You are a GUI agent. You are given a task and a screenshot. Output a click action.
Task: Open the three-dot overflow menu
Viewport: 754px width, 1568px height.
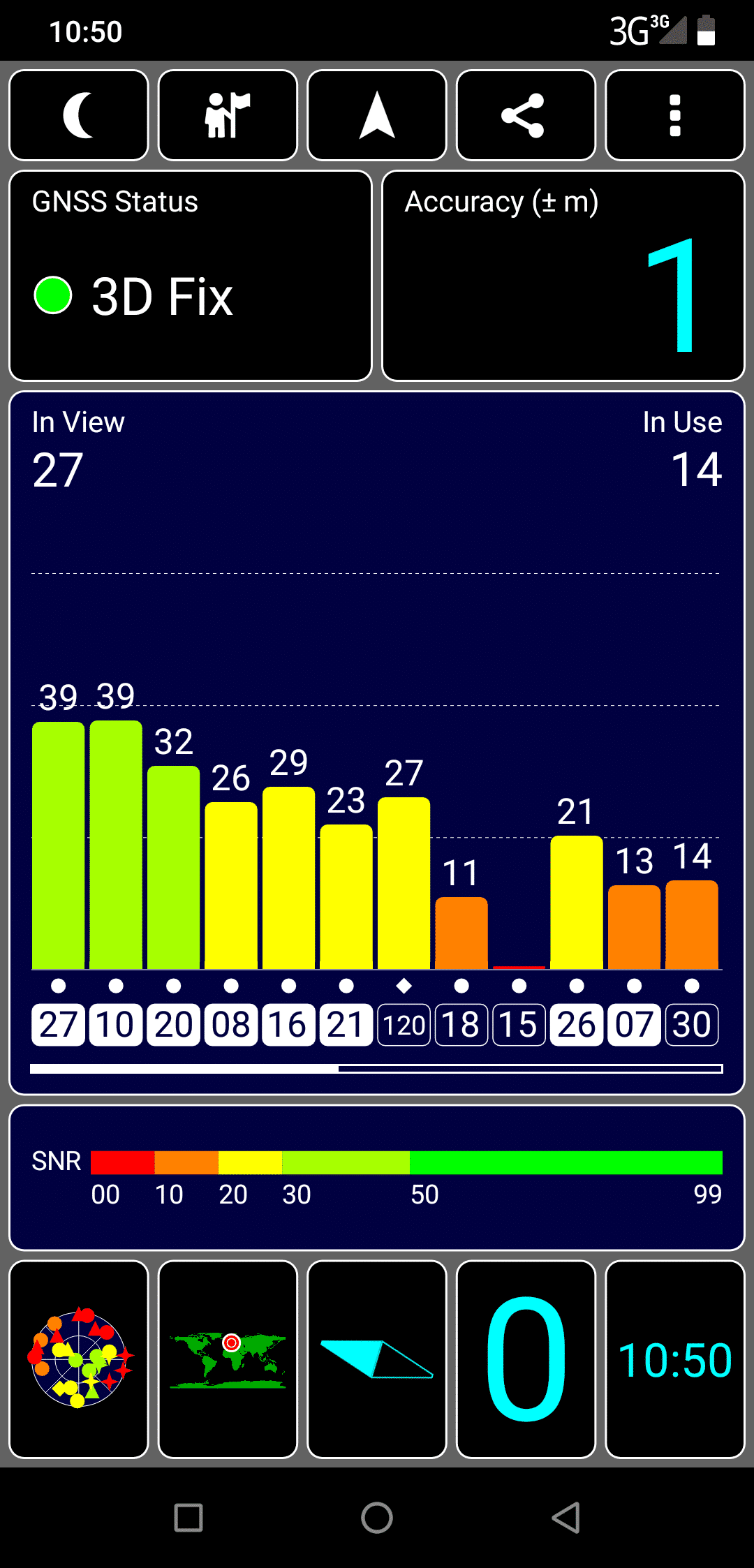675,115
